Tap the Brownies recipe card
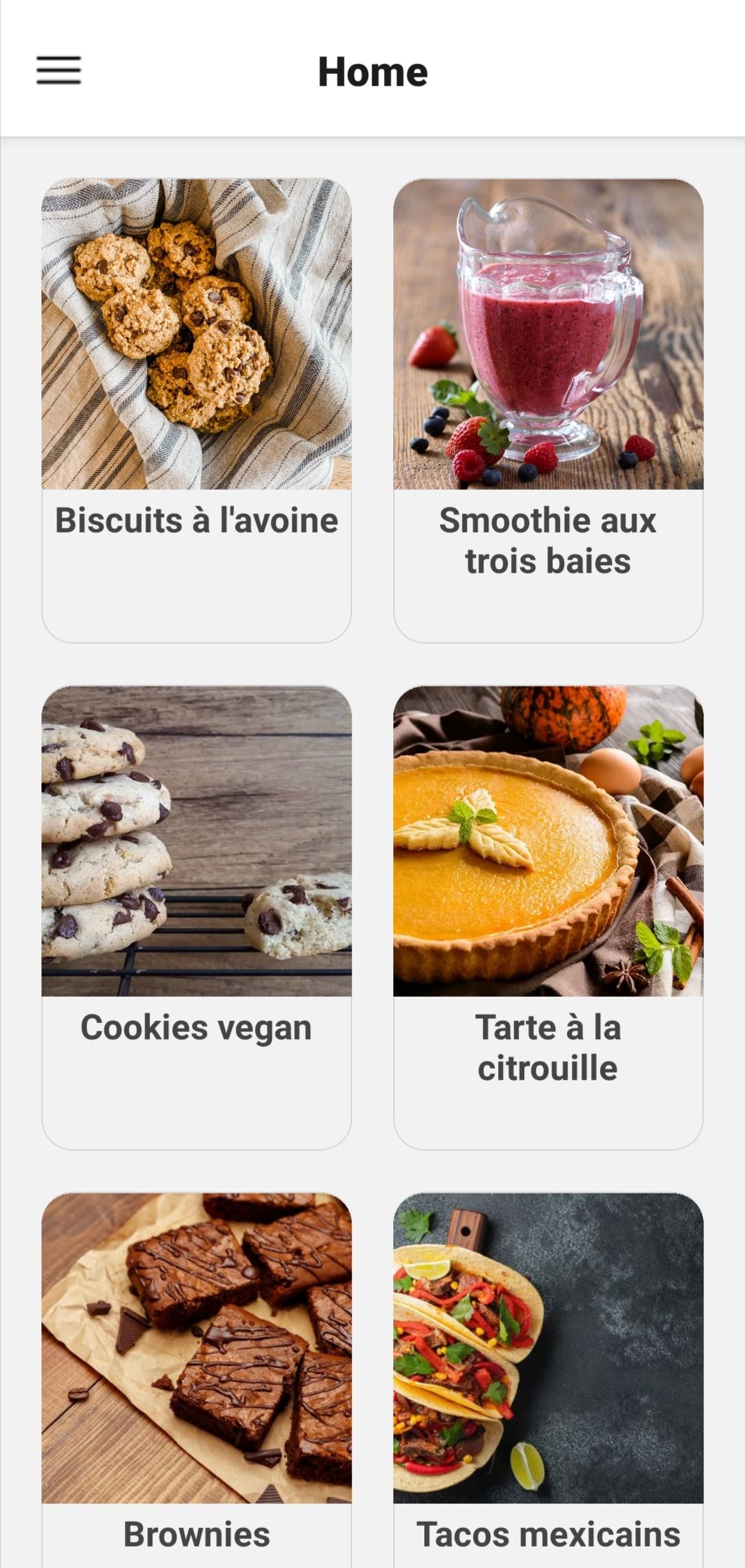This screenshot has width=745, height=1568. point(197,1380)
